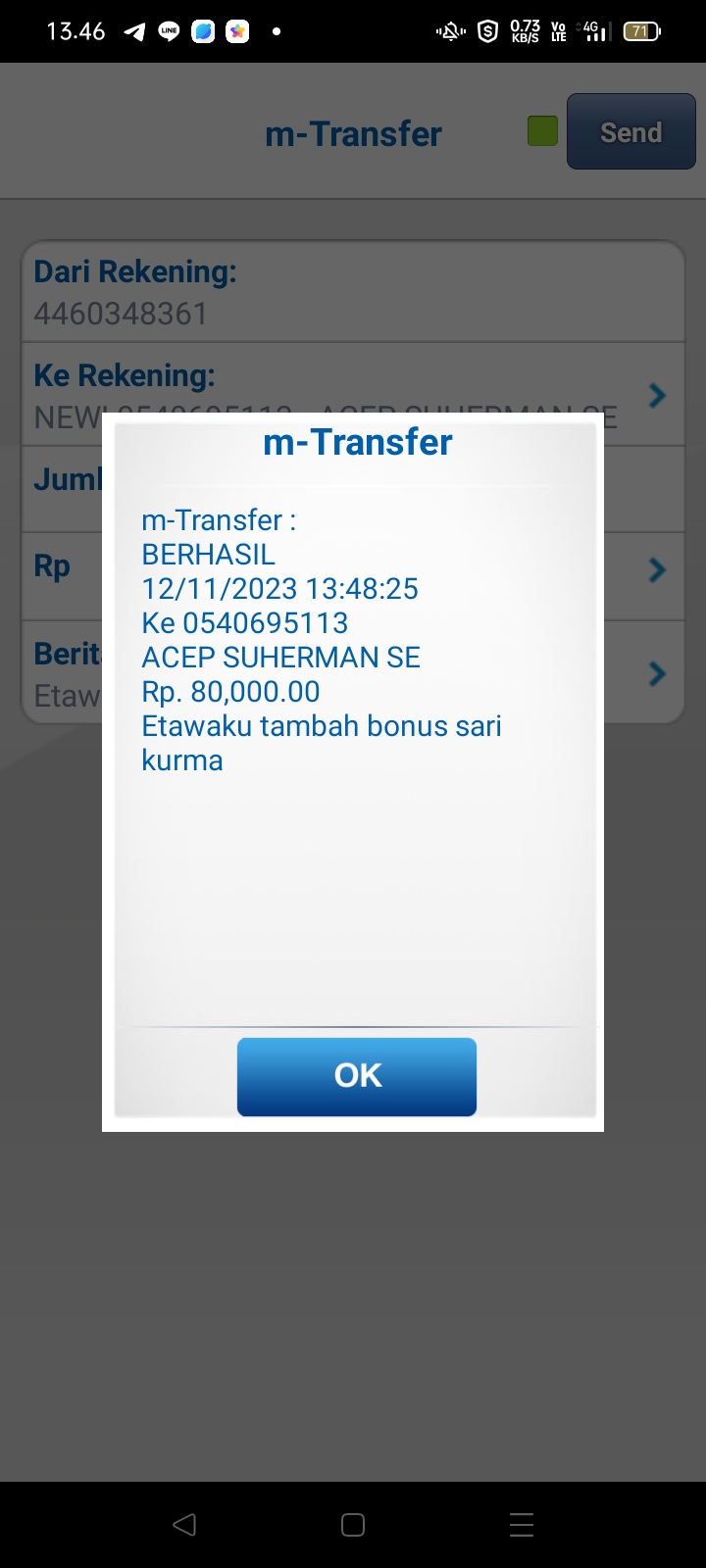Tap the Send button
706x1568 pixels.
(x=630, y=132)
